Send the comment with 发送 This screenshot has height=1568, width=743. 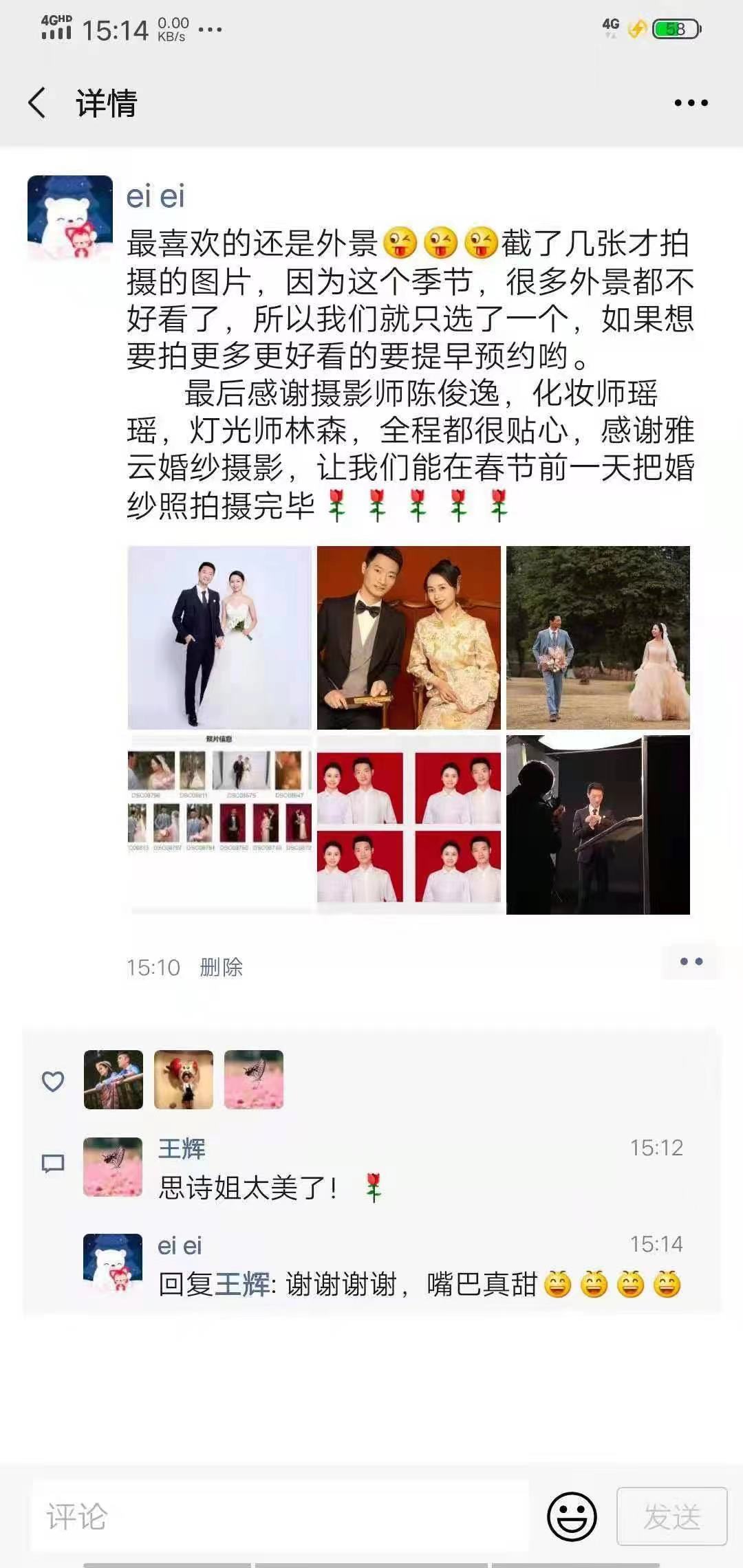[671, 1516]
